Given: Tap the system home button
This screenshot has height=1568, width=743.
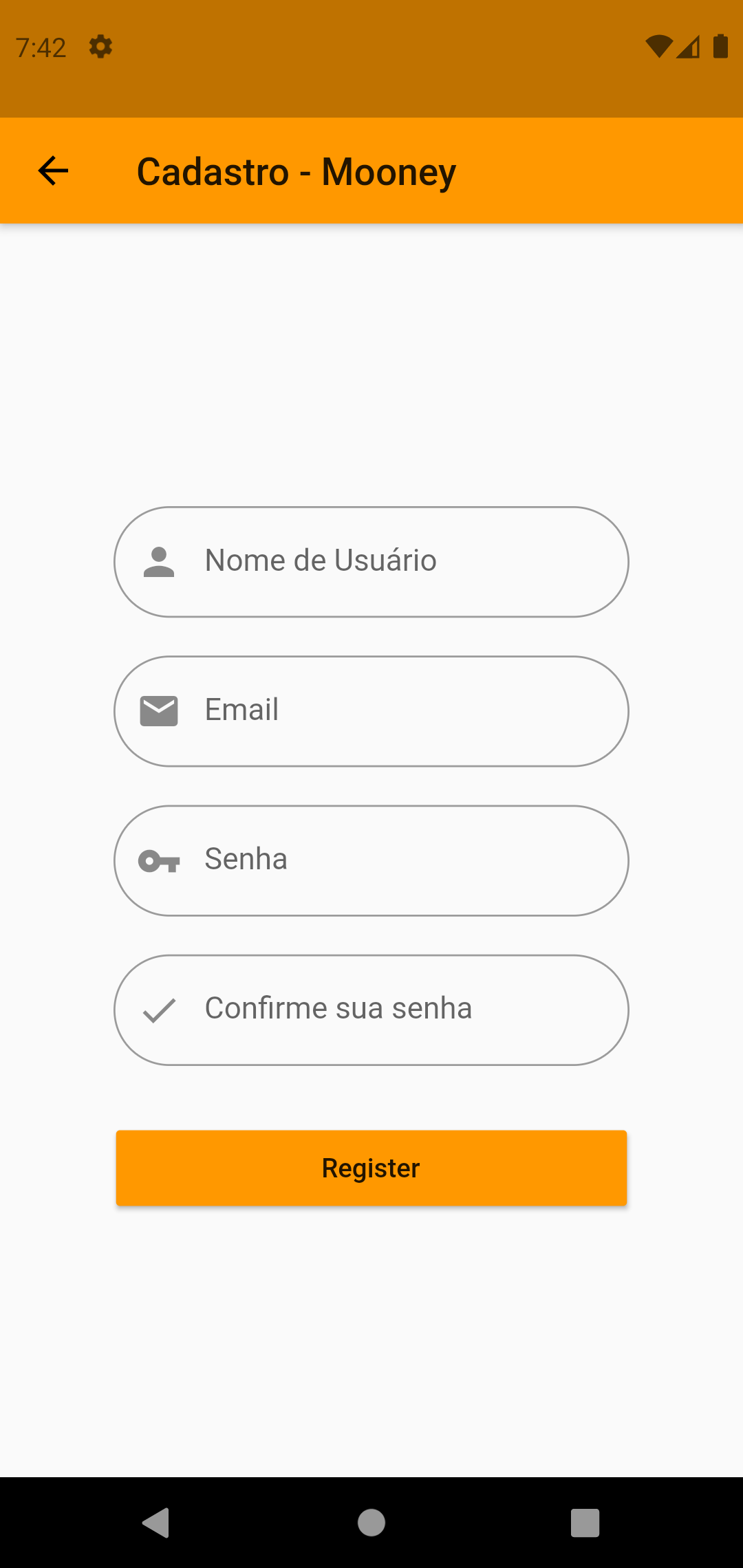Looking at the screenshot, I should [371, 1523].
